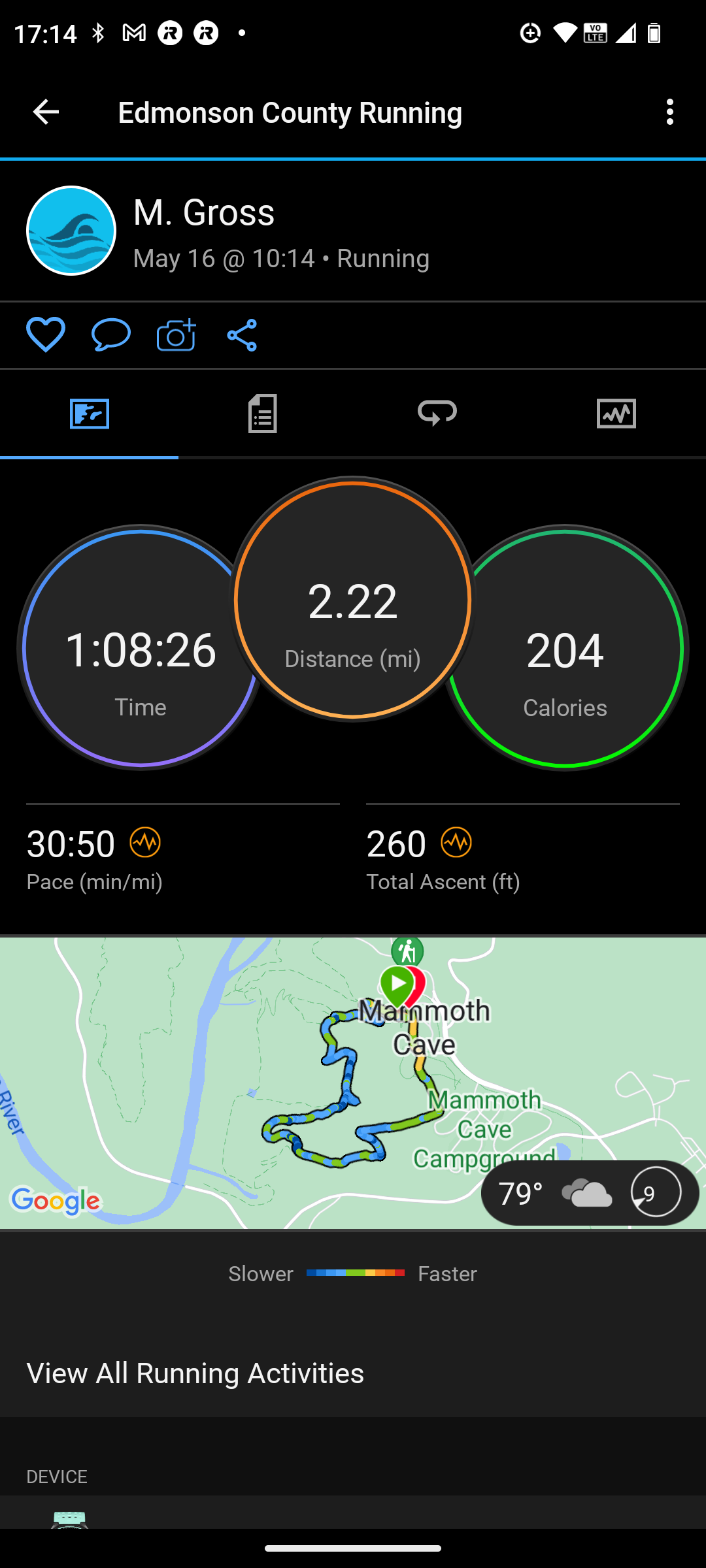The height and width of the screenshot is (1568, 706).
Task: Share this running activity
Action: pos(242,335)
